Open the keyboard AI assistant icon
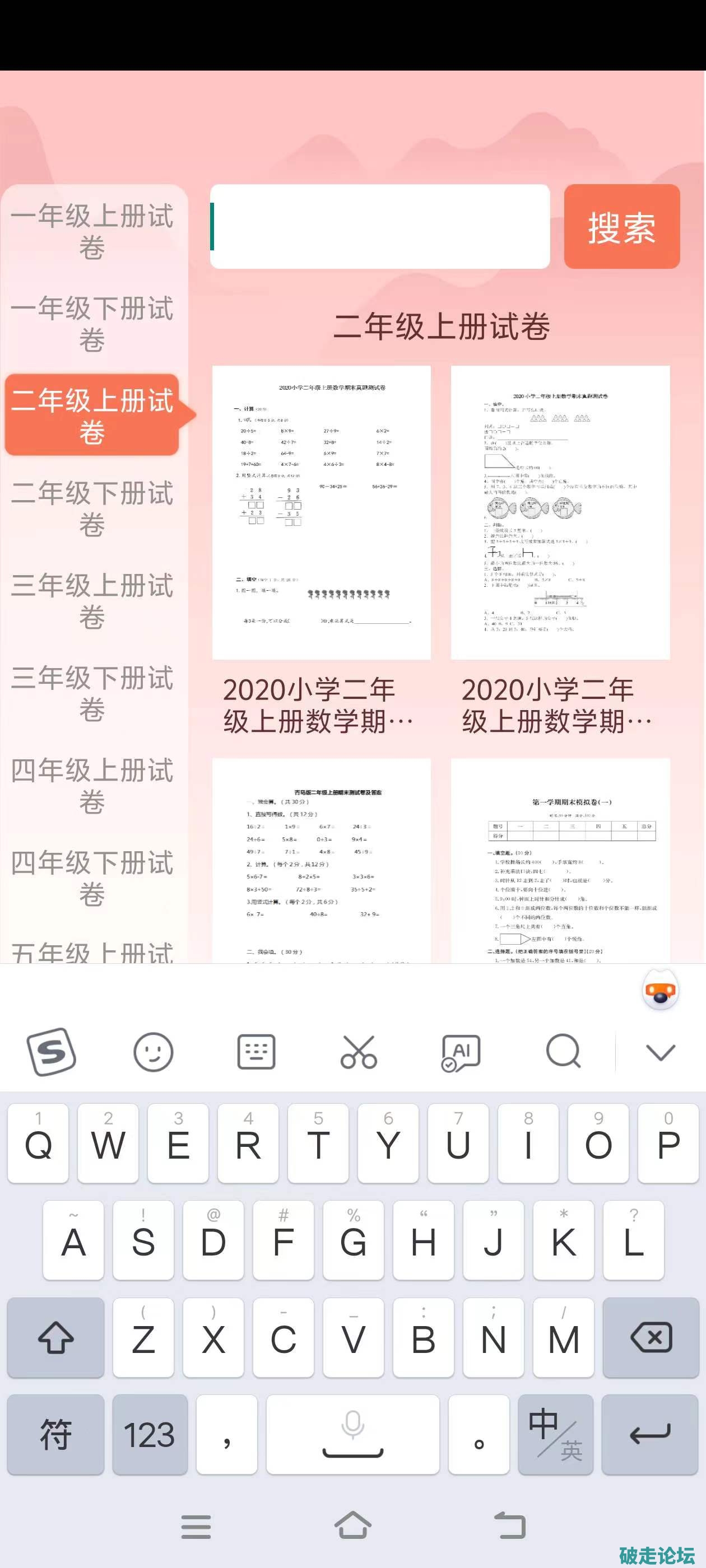The height and width of the screenshot is (1568, 706). click(x=461, y=1052)
